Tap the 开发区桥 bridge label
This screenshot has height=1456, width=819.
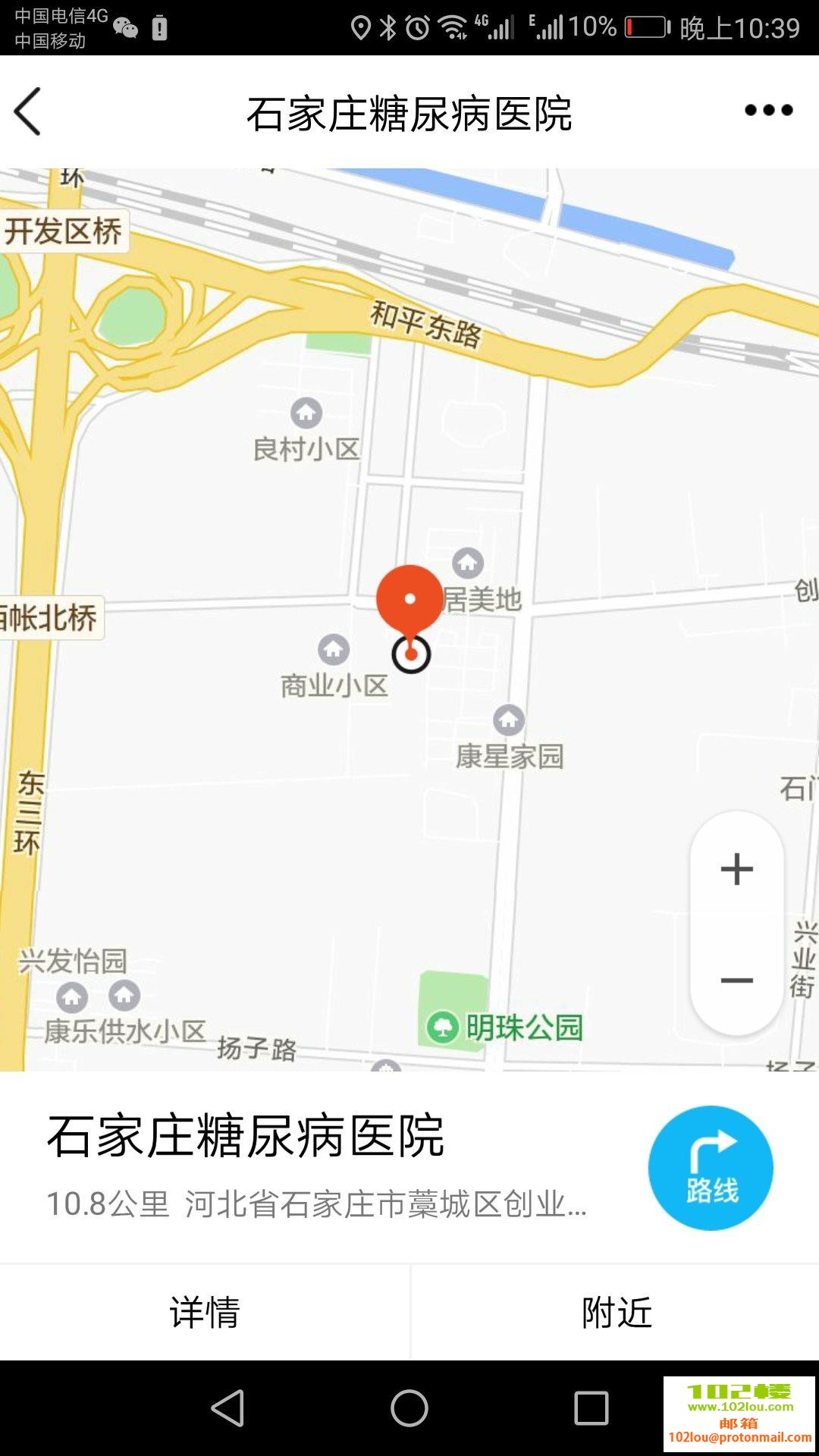64,232
